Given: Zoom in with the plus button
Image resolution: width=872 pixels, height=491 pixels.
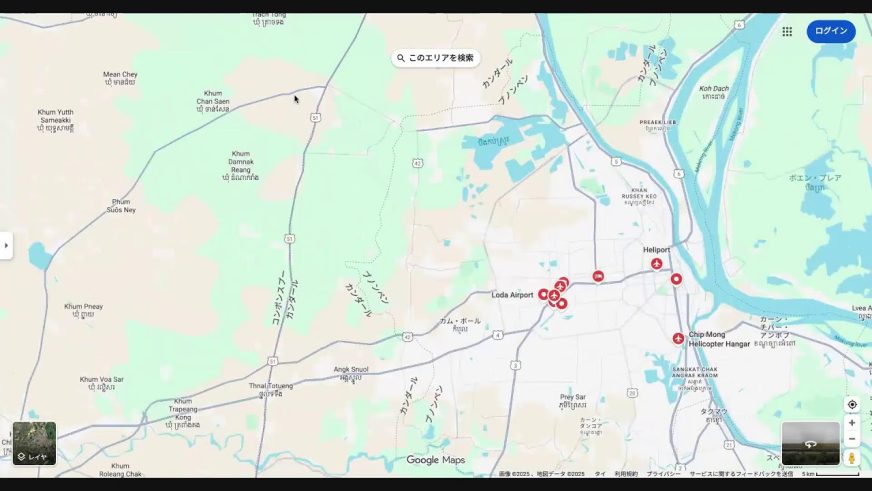Looking at the screenshot, I should click(852, 423).
